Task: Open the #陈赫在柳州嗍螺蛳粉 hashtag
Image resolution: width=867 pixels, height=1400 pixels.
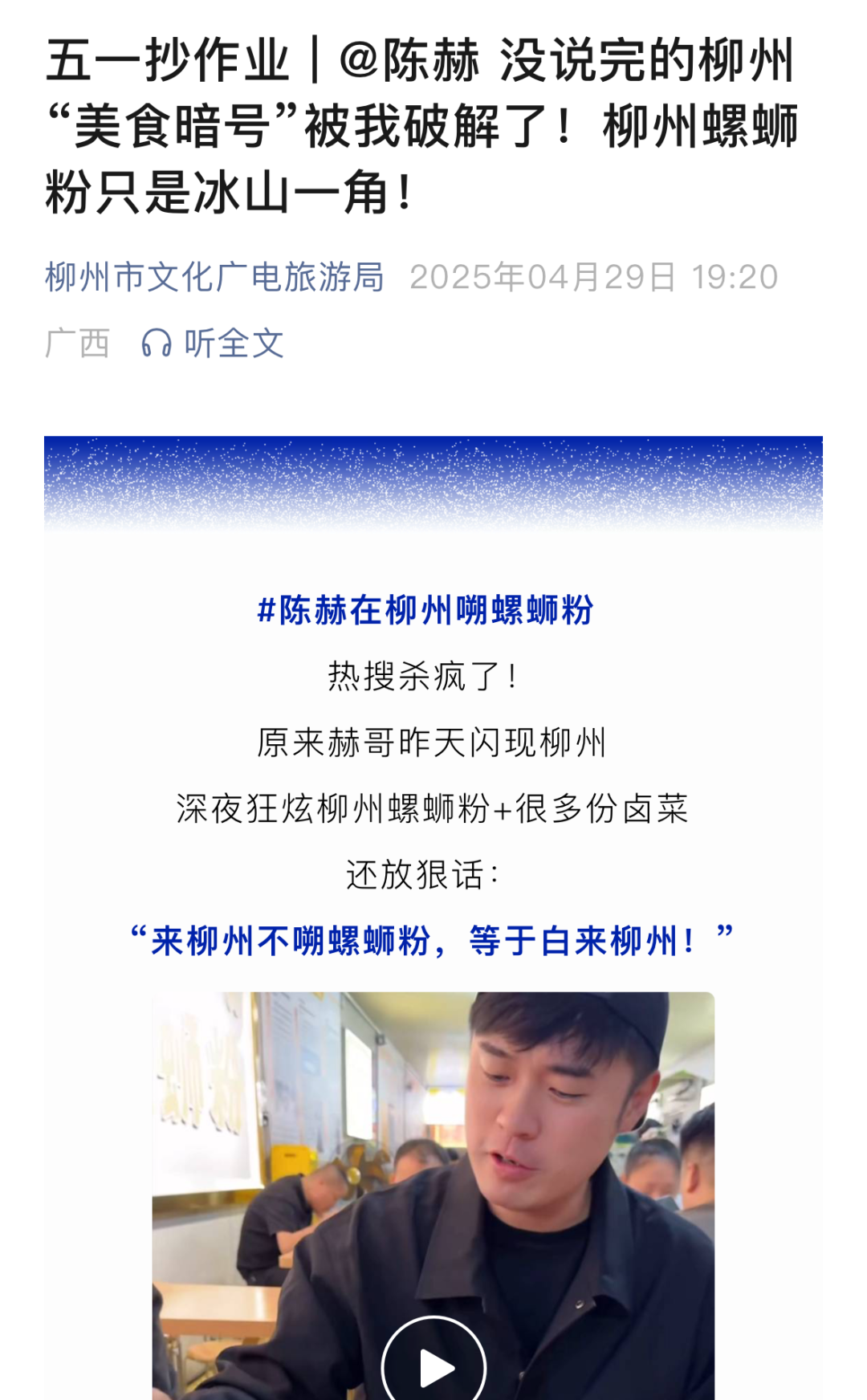Action: (x=425, y=610)
